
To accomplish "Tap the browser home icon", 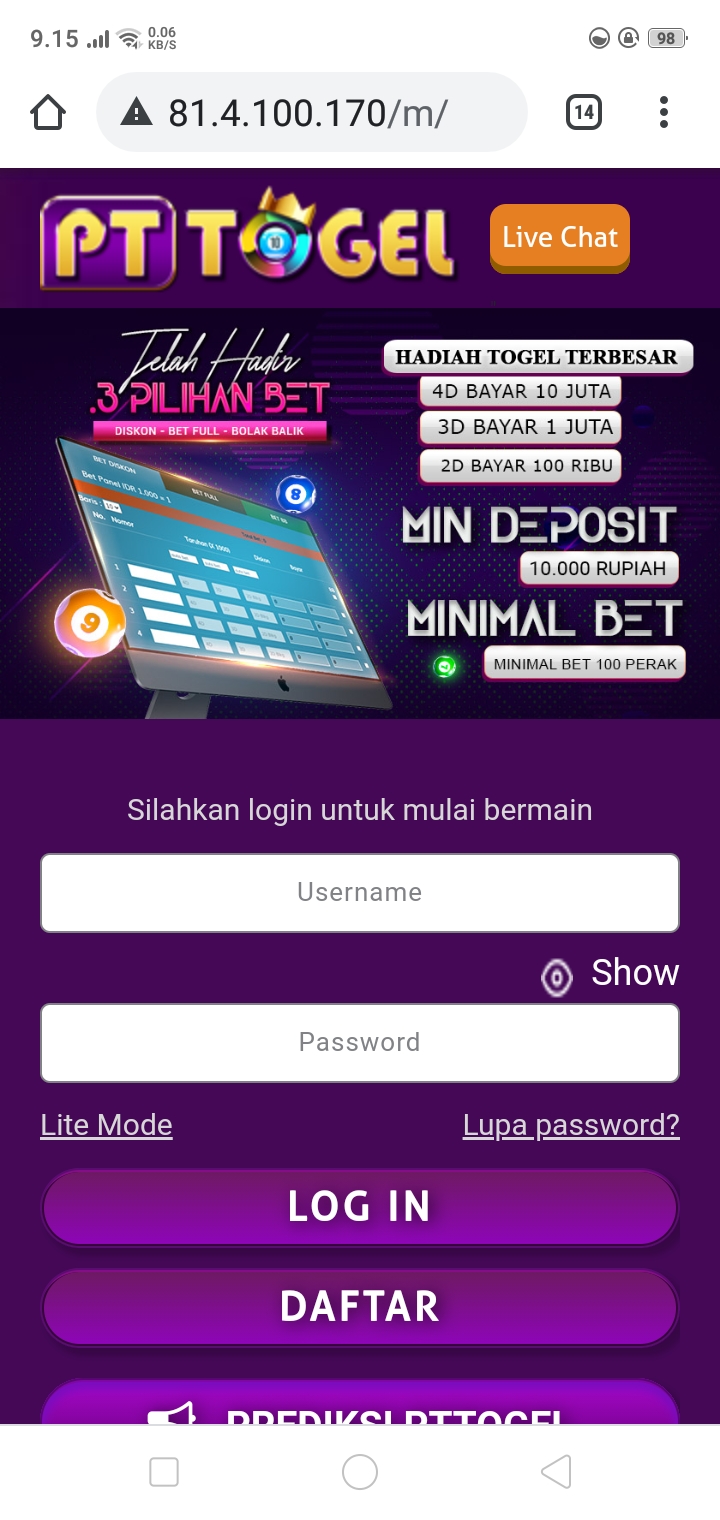I will [x=48, y=113].
